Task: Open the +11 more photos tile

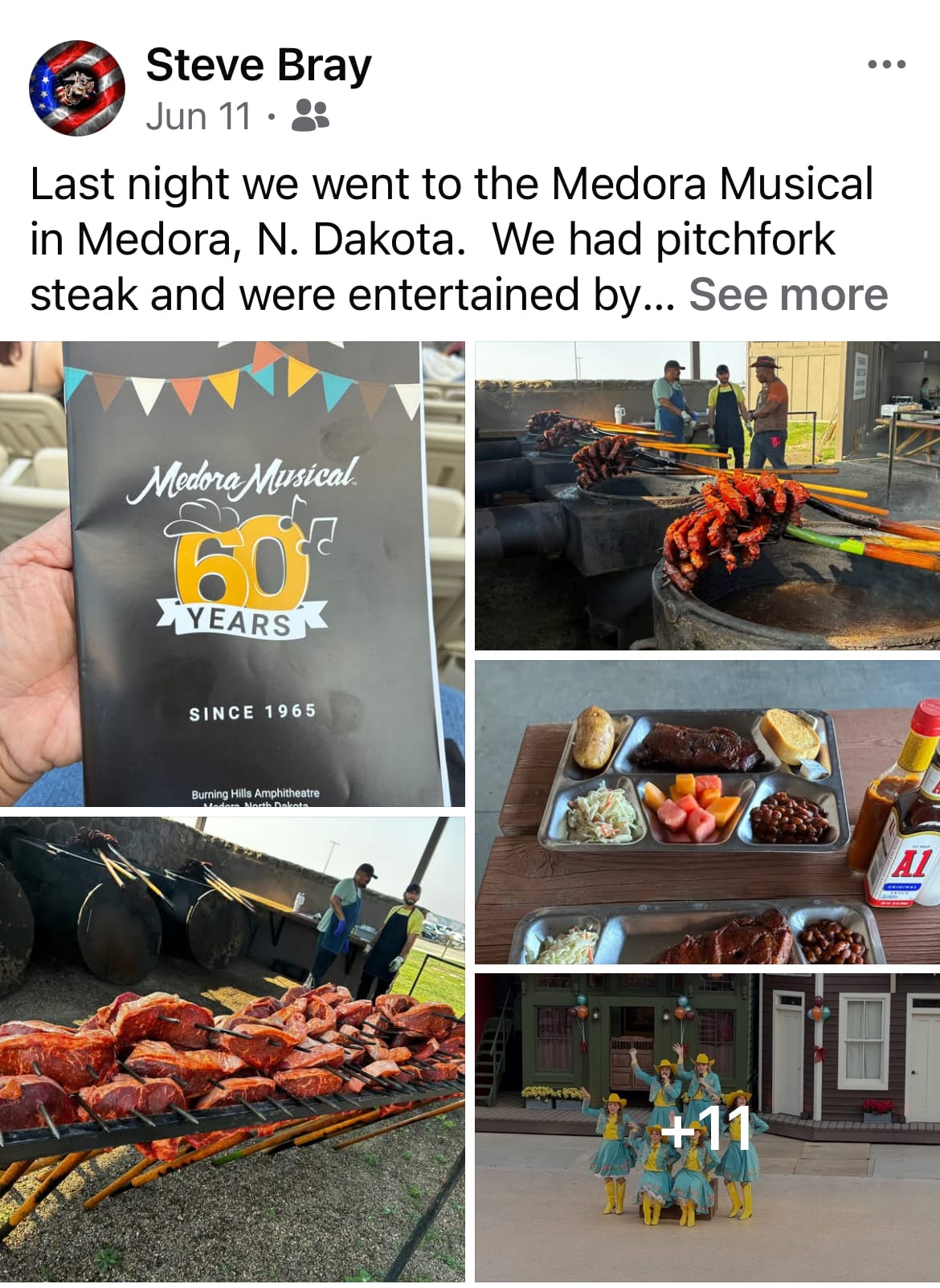Action: click(707, 1127)
